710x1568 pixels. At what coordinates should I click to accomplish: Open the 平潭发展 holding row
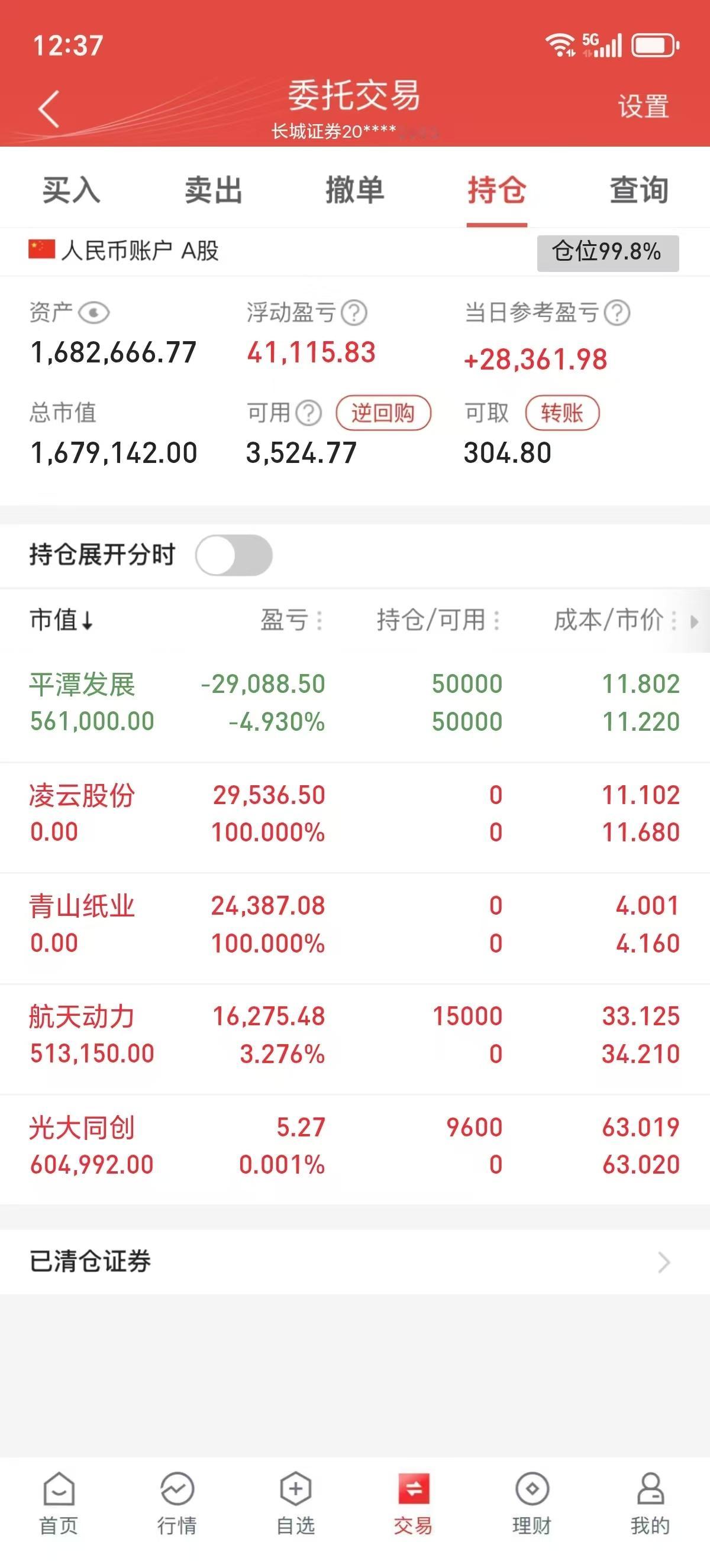355,703
